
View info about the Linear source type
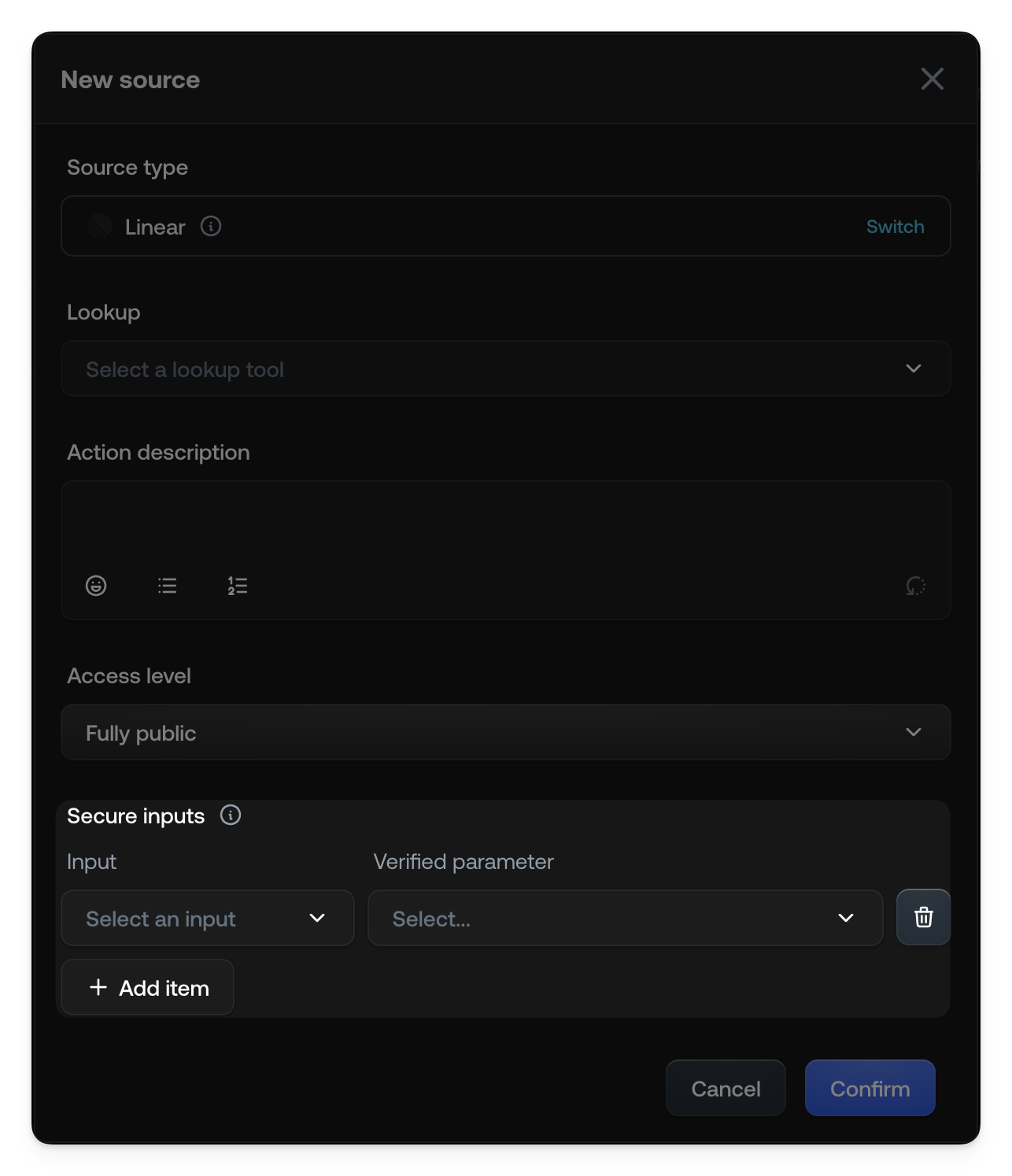[x=210, y=226]
